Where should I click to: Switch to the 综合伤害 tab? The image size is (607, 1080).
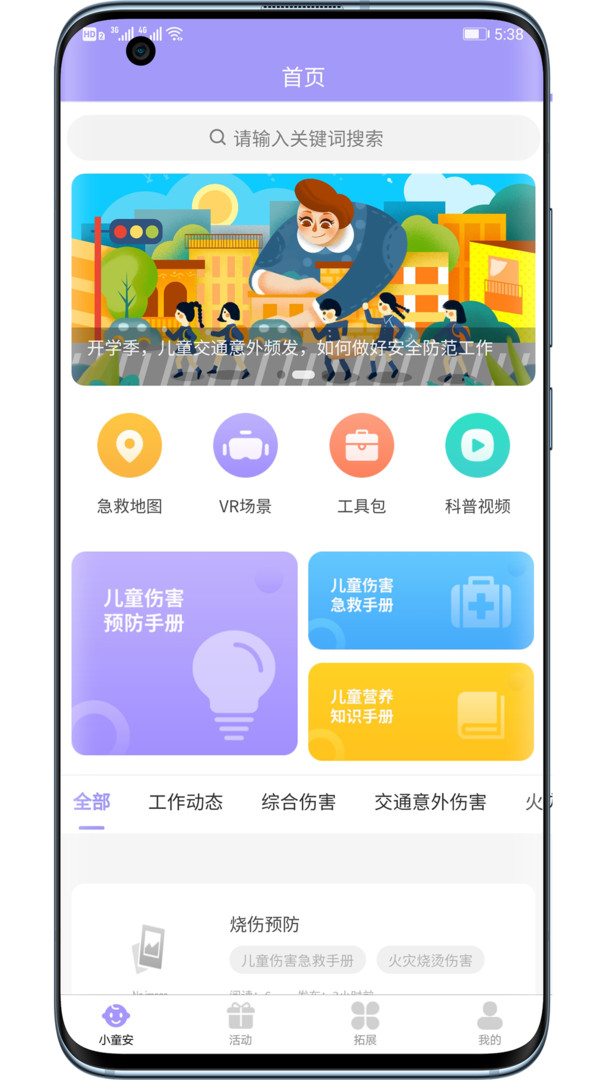[298, 802]
